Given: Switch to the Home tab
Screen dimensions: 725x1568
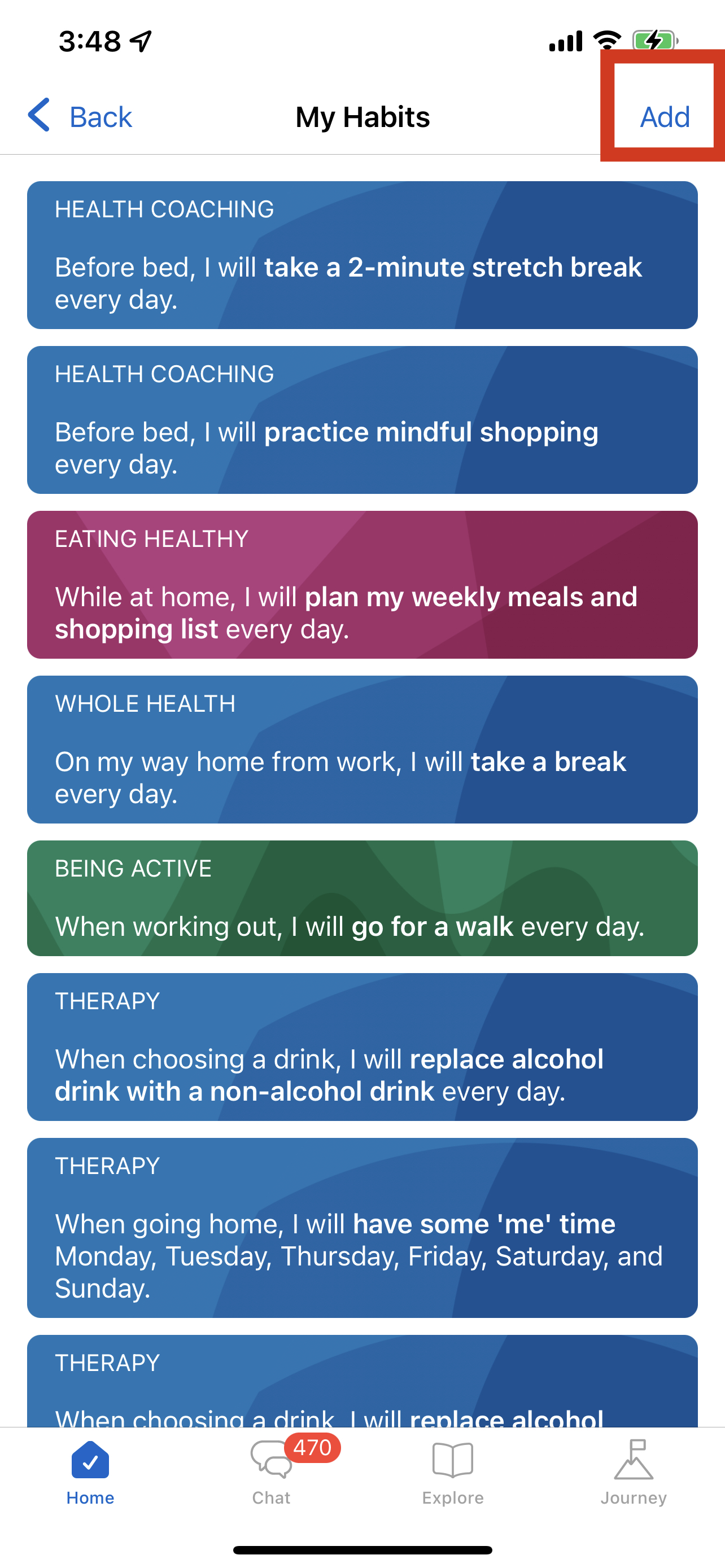Looking at the screenshot, I should pos(90,1472).
